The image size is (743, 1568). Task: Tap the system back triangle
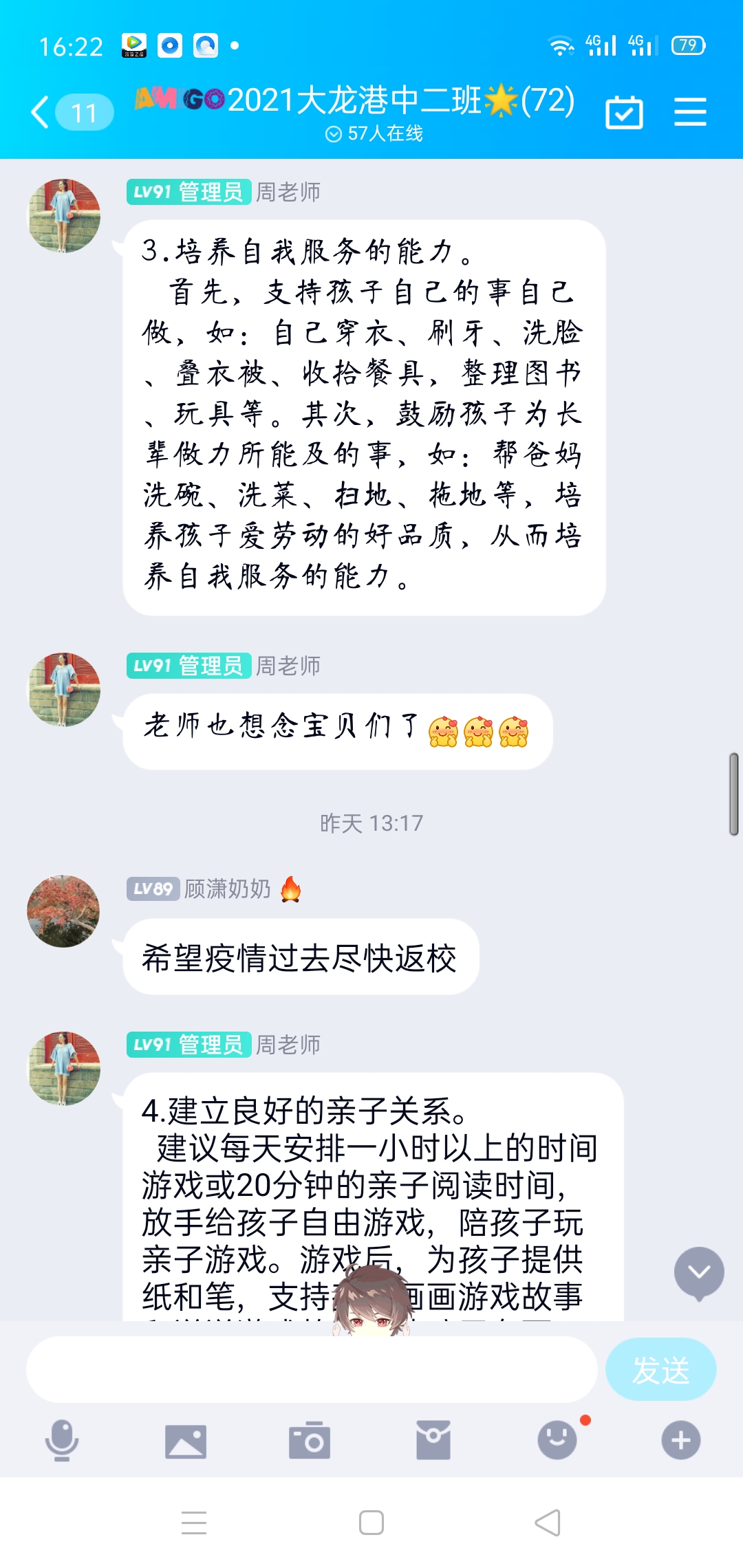tap(548, 1523)
